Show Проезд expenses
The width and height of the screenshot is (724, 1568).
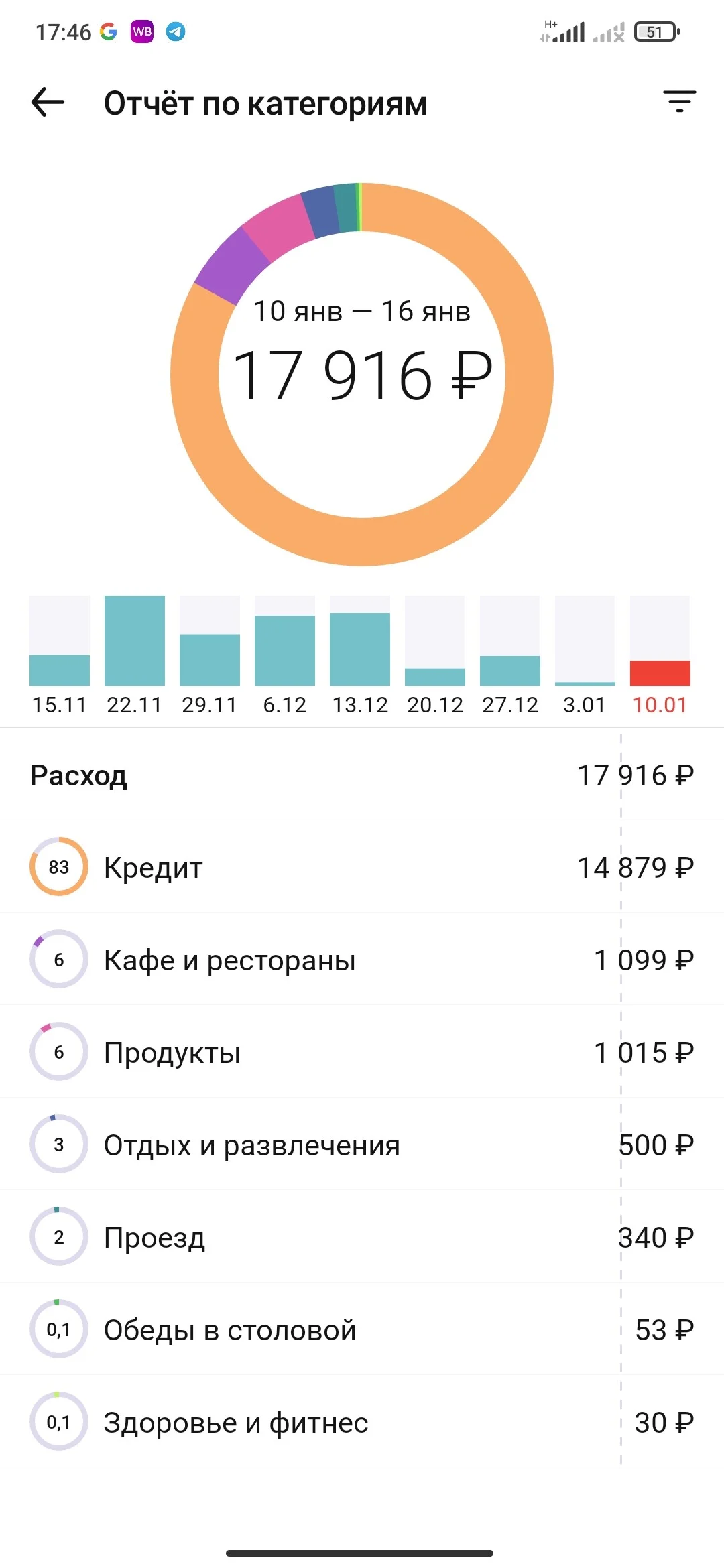pos(362,1236)
